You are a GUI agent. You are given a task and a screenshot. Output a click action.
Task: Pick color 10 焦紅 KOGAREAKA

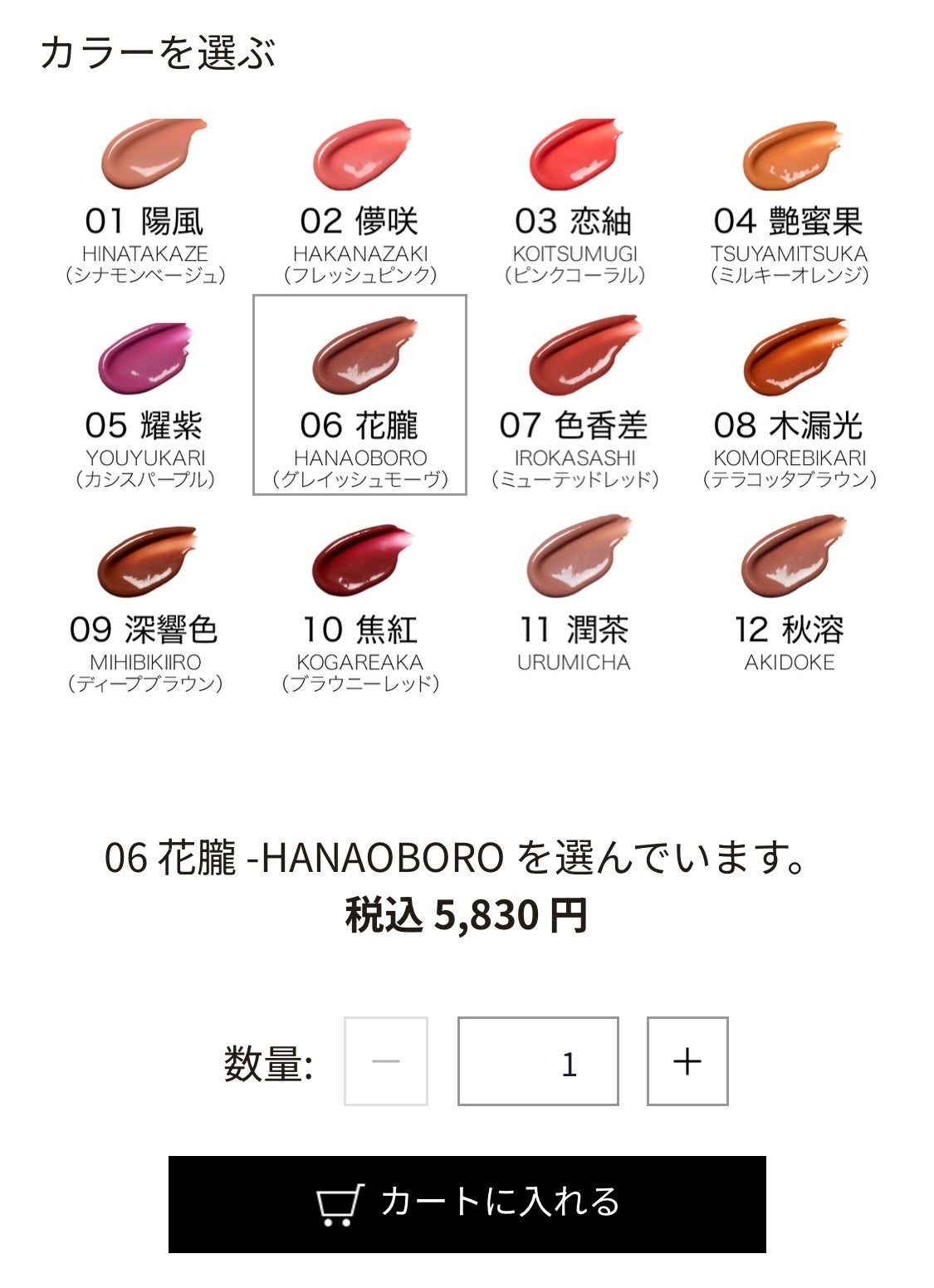tap(359, 606)
